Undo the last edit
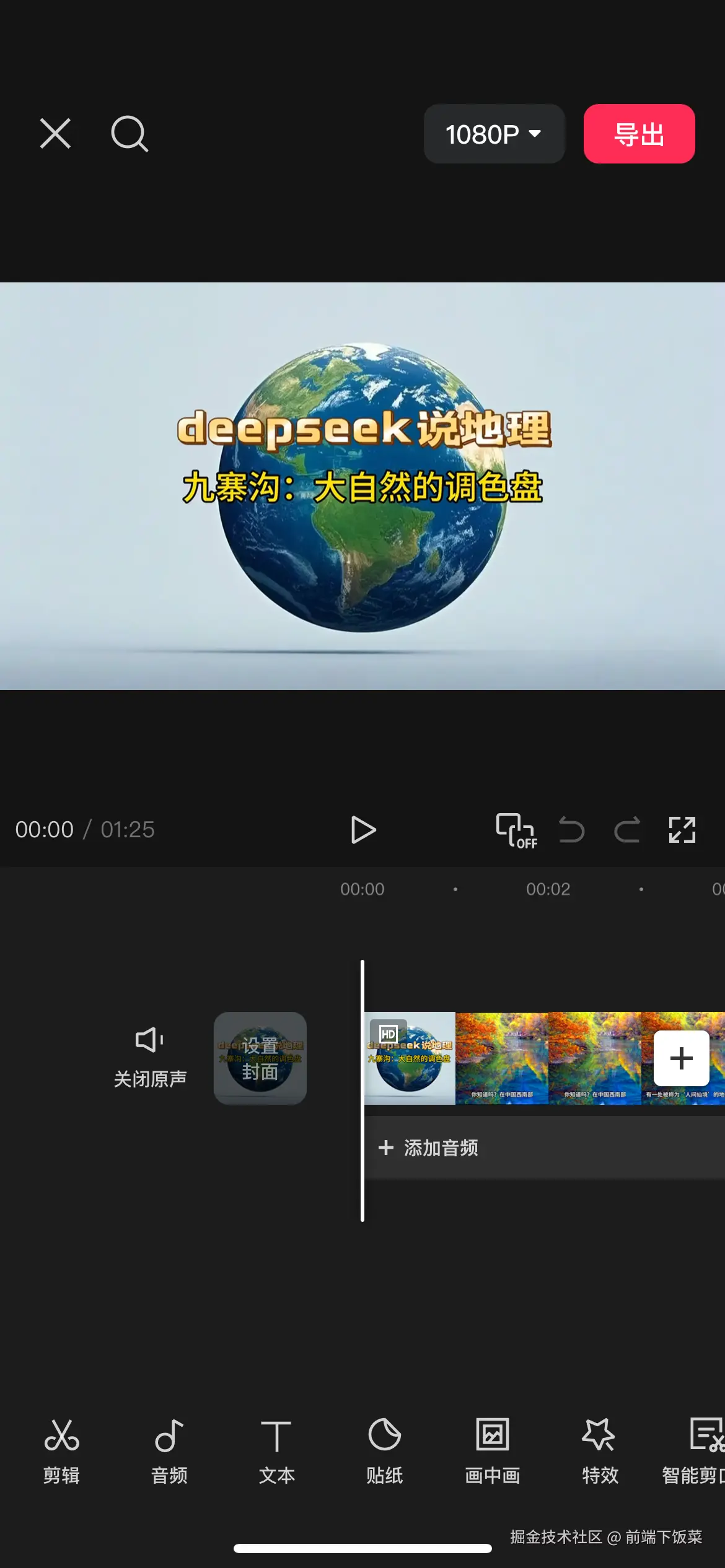The width and height of the screenshot is (725, 1568). pyautogui.click(x=571, y=830)
